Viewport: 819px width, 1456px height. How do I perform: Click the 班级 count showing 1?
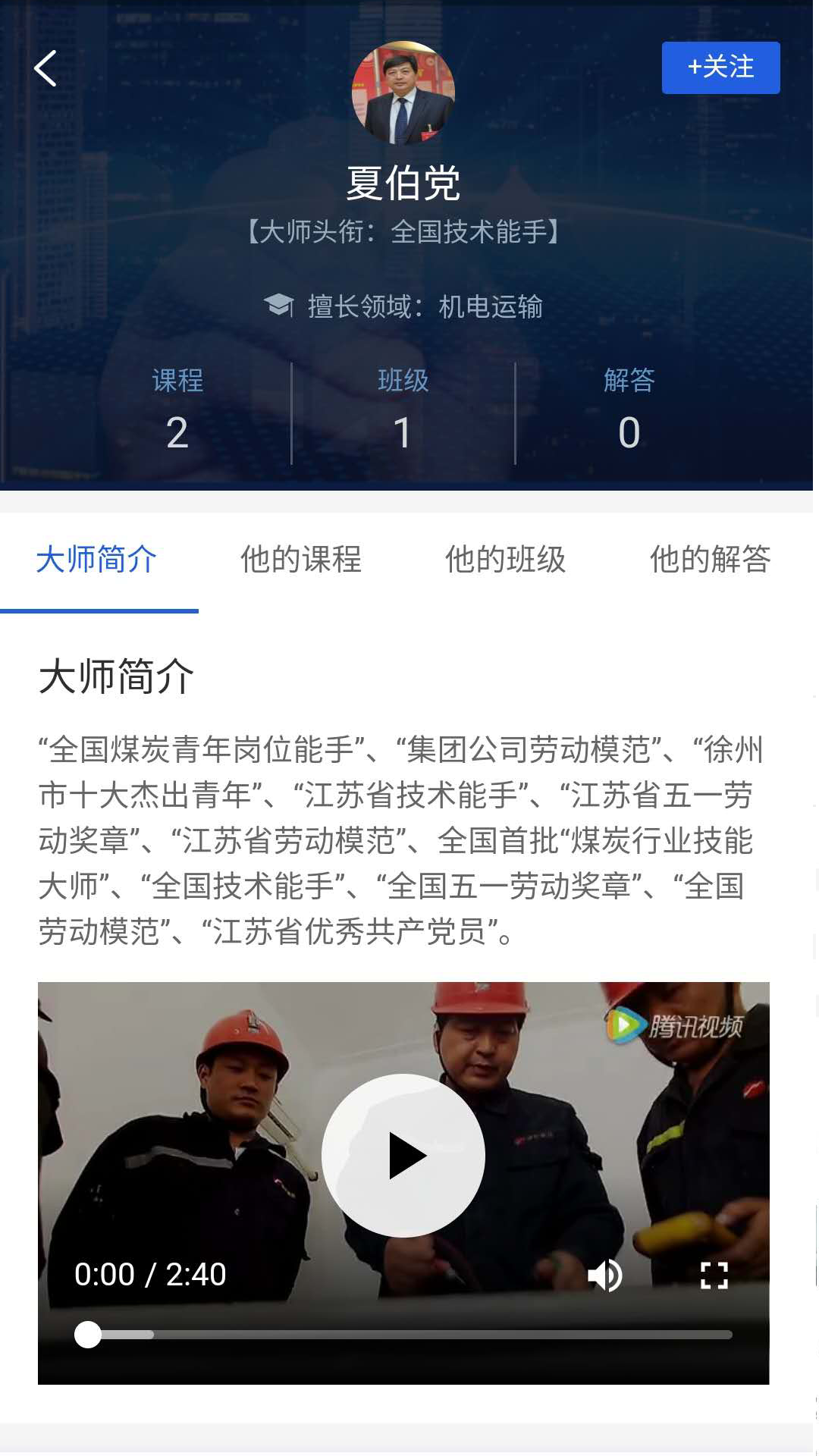402,431
